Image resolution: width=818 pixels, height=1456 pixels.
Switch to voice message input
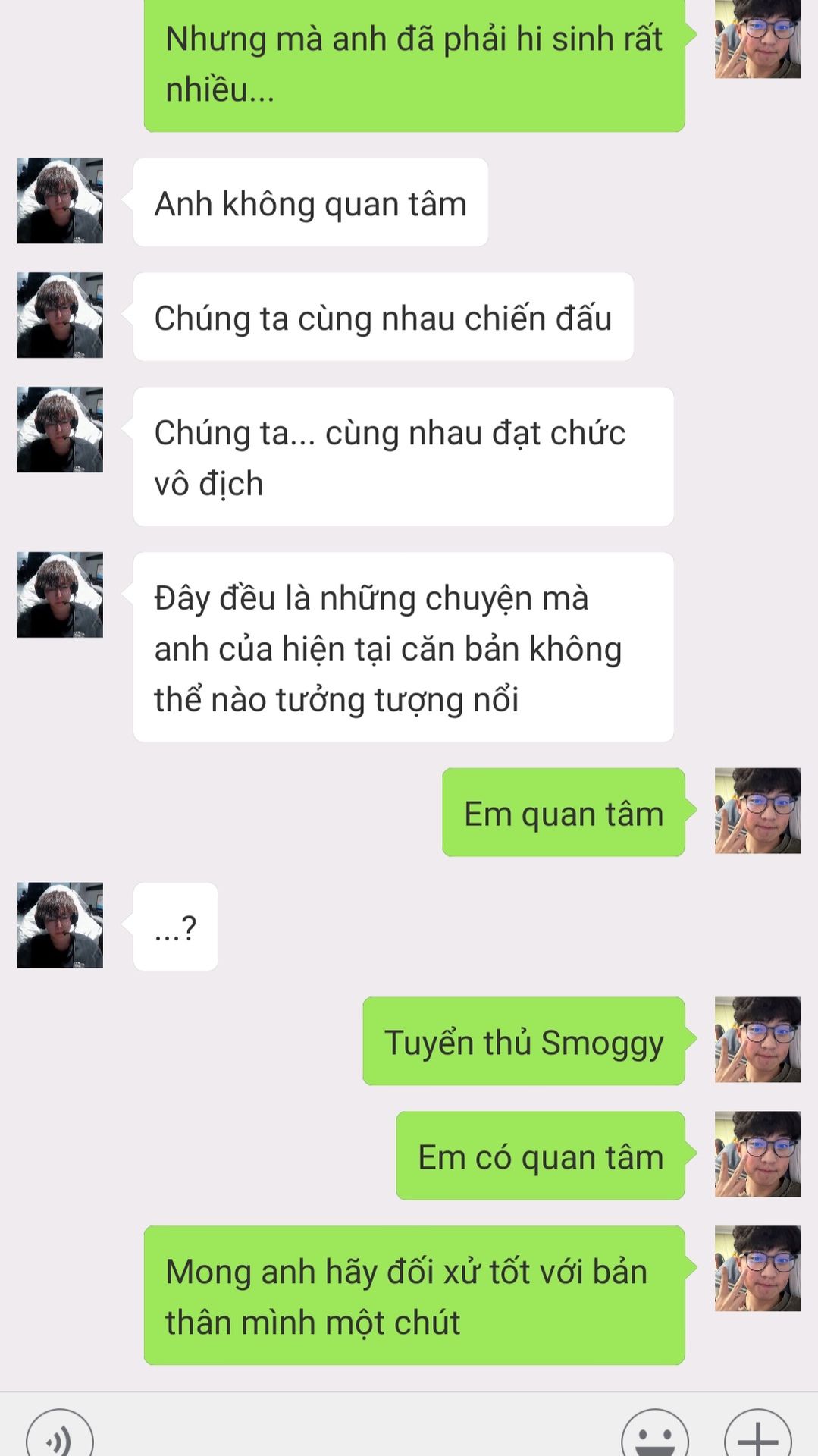(x=60, y=1436)
